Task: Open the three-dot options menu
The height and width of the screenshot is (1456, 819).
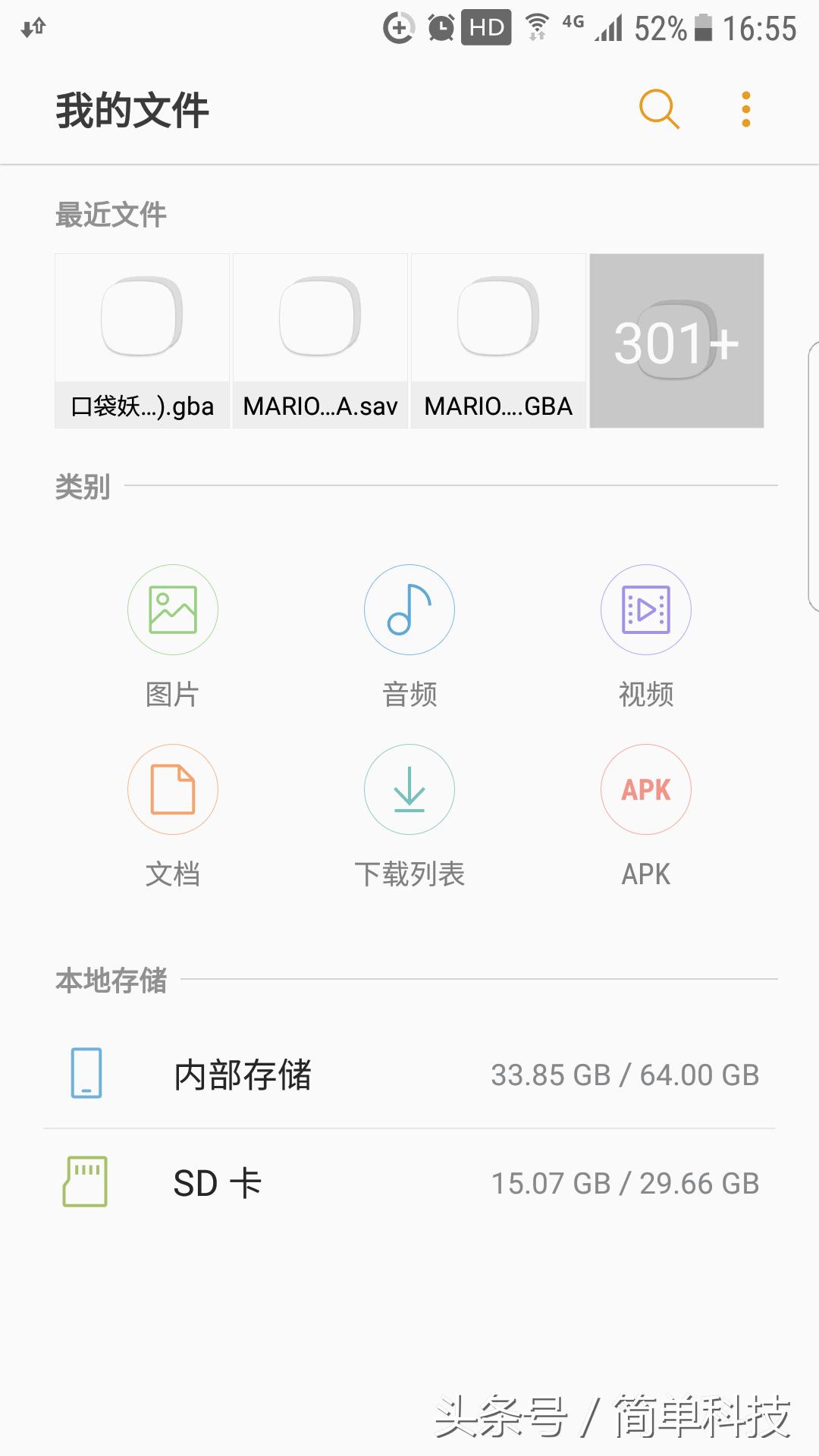Action: [747, 109]
